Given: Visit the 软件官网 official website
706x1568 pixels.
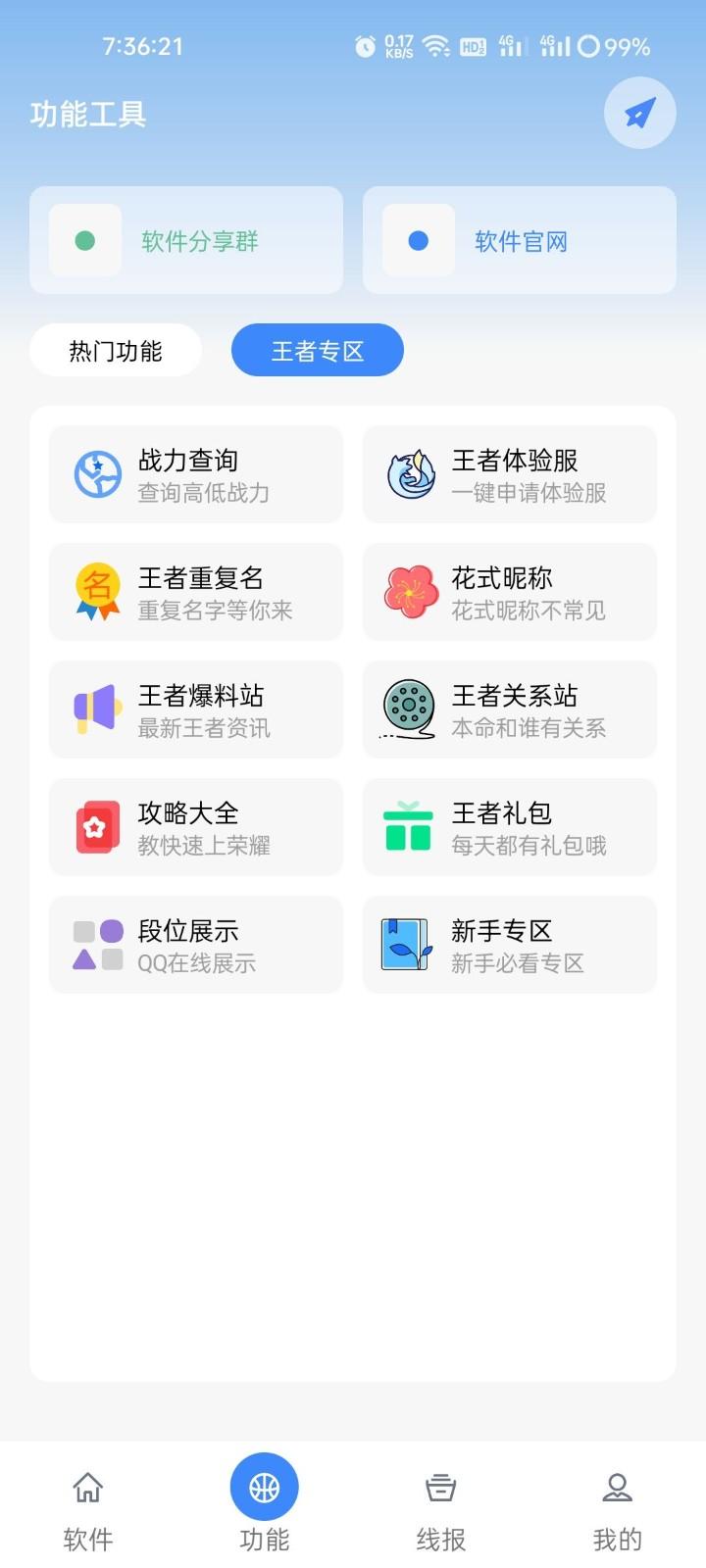Looking at the screenshot, I should tap(520, 240).
